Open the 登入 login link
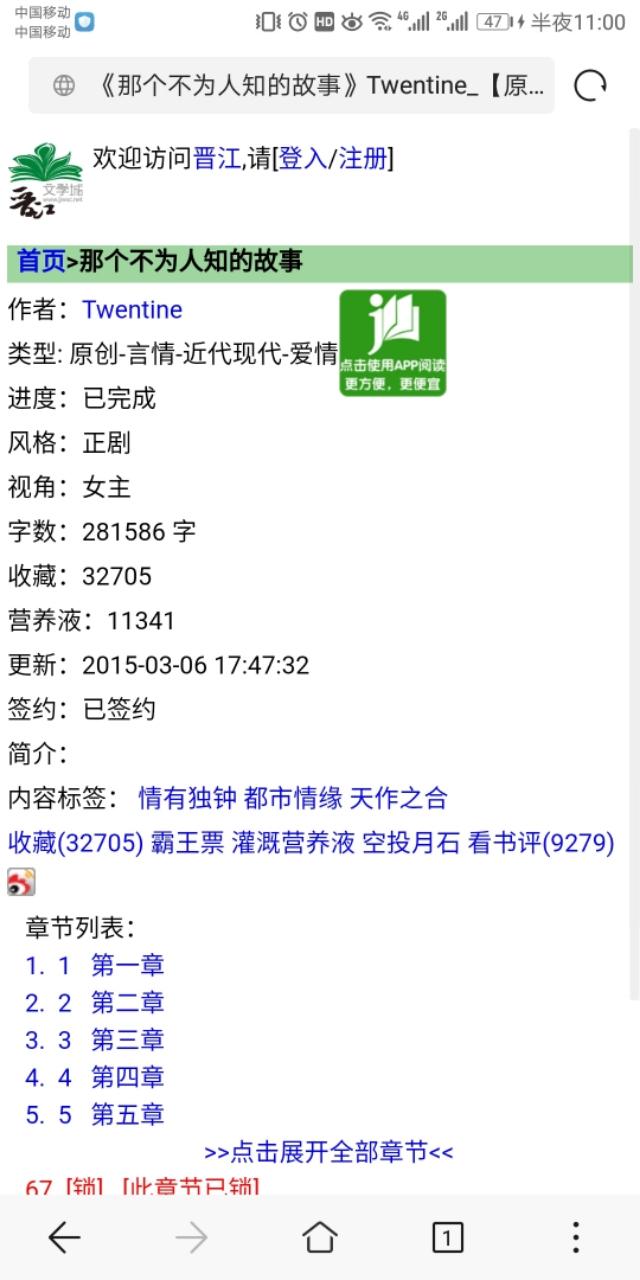640x1280 pixels. point(302,158)
